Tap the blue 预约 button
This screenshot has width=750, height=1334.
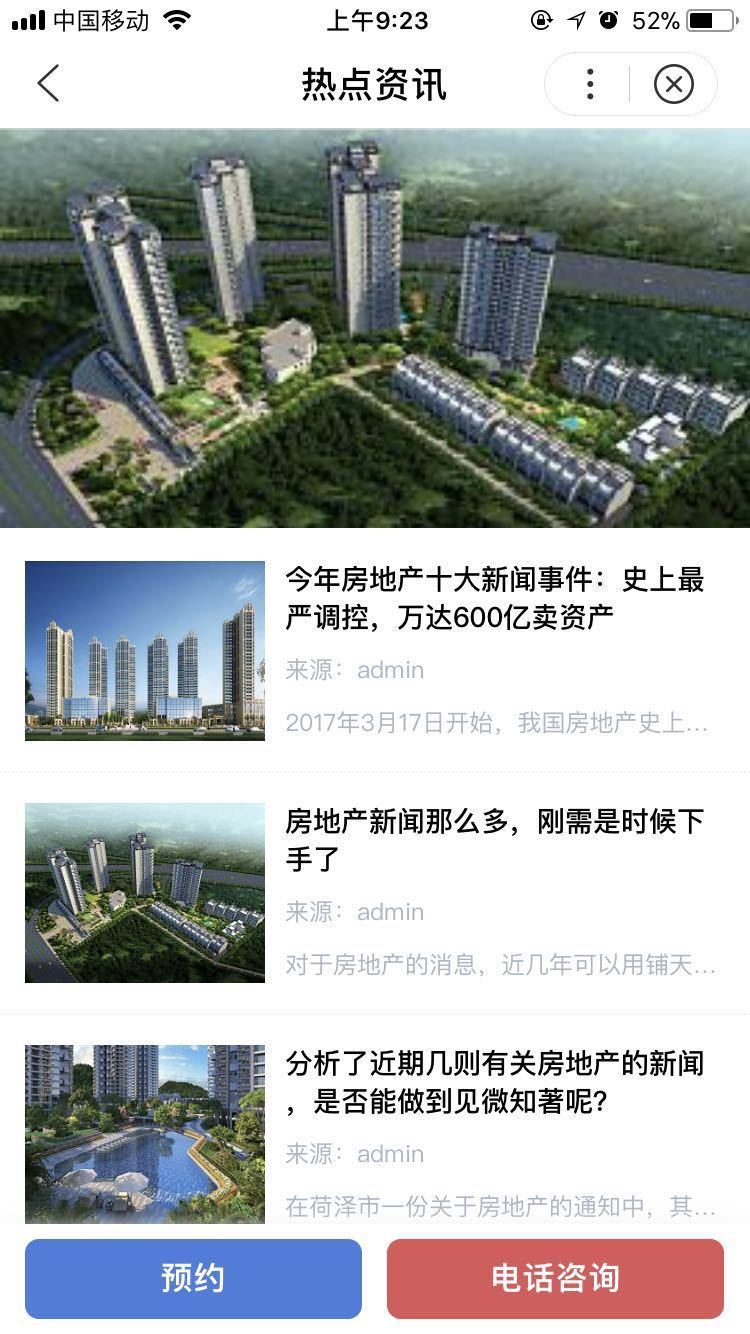[193, 1278]
